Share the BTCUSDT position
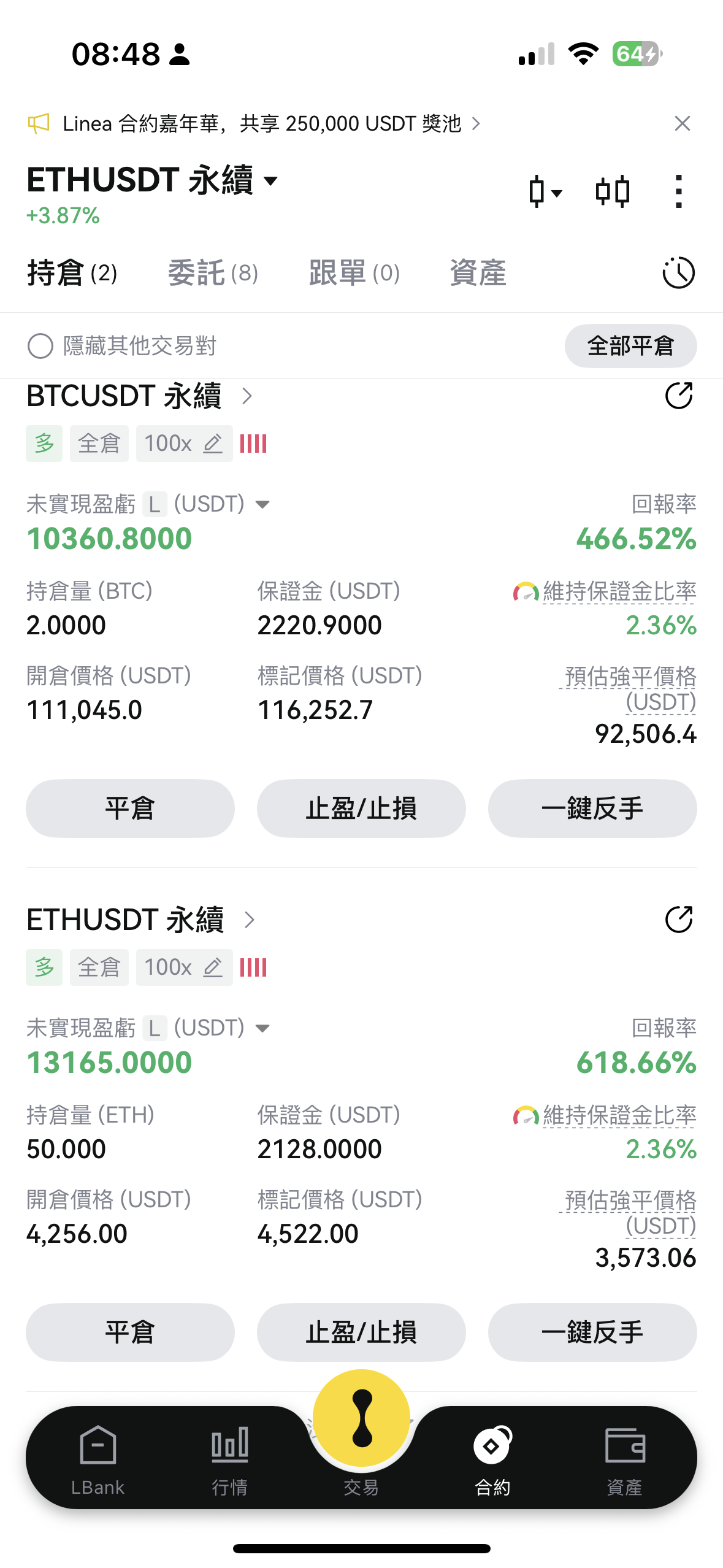This screenshot has height=1568, width=723. click(679, 396)
